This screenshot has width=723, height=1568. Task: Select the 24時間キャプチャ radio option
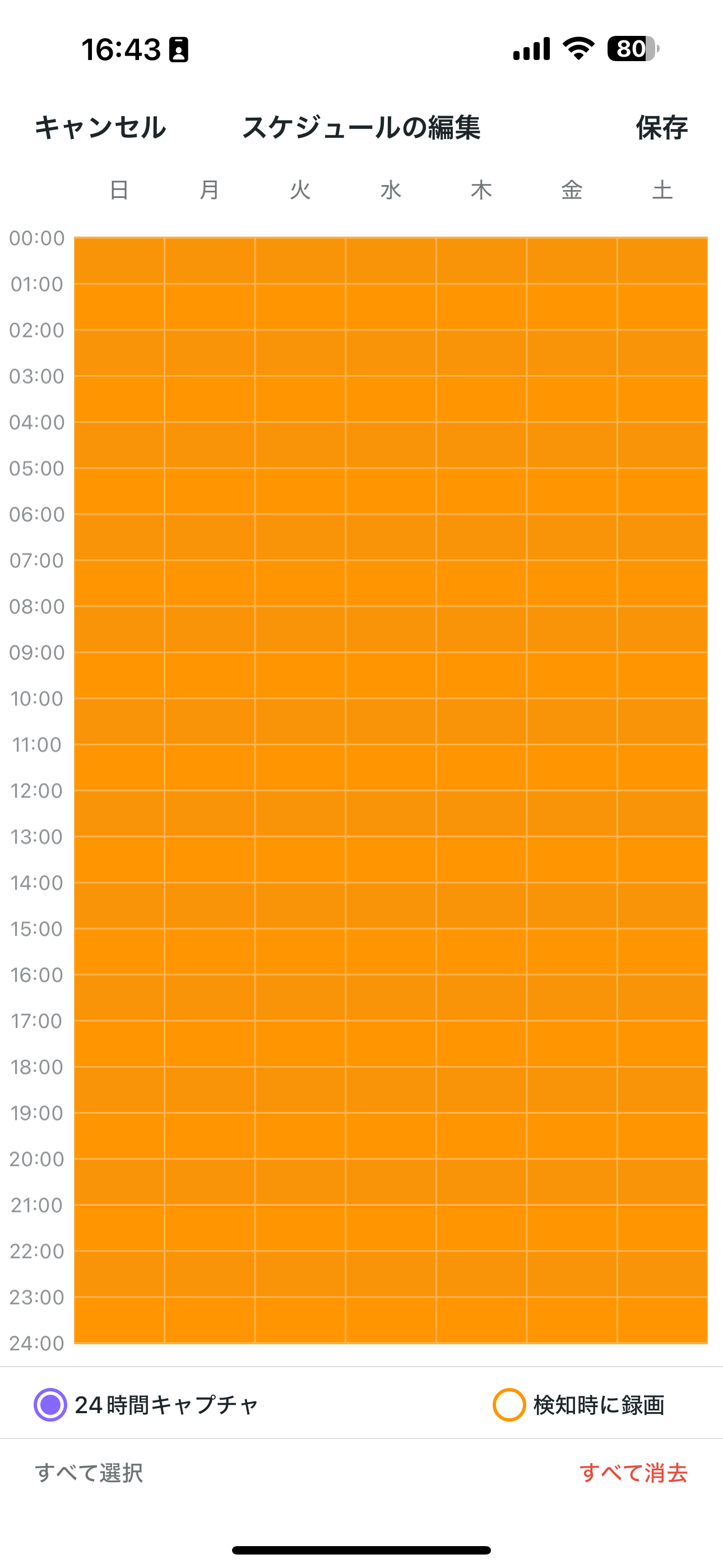click(146, 1405)
